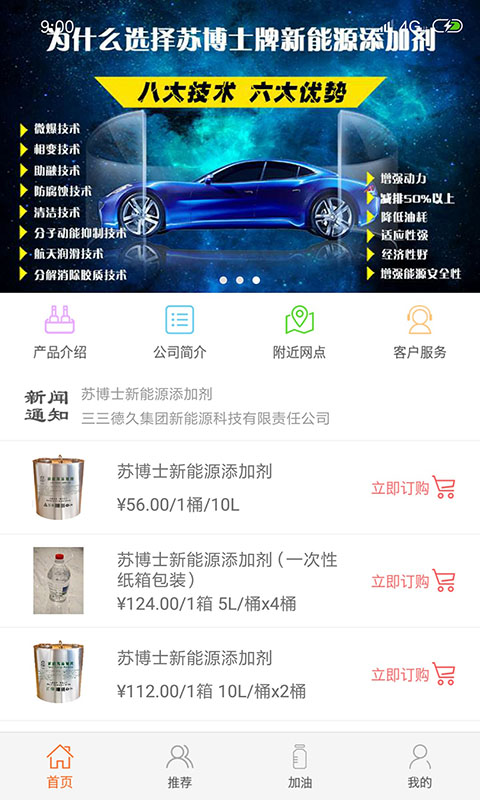Image resolution: width=480 pixels, height=800 pixels.
Task: Open 附近网点 nearby outlets
Action: (299, 332)
